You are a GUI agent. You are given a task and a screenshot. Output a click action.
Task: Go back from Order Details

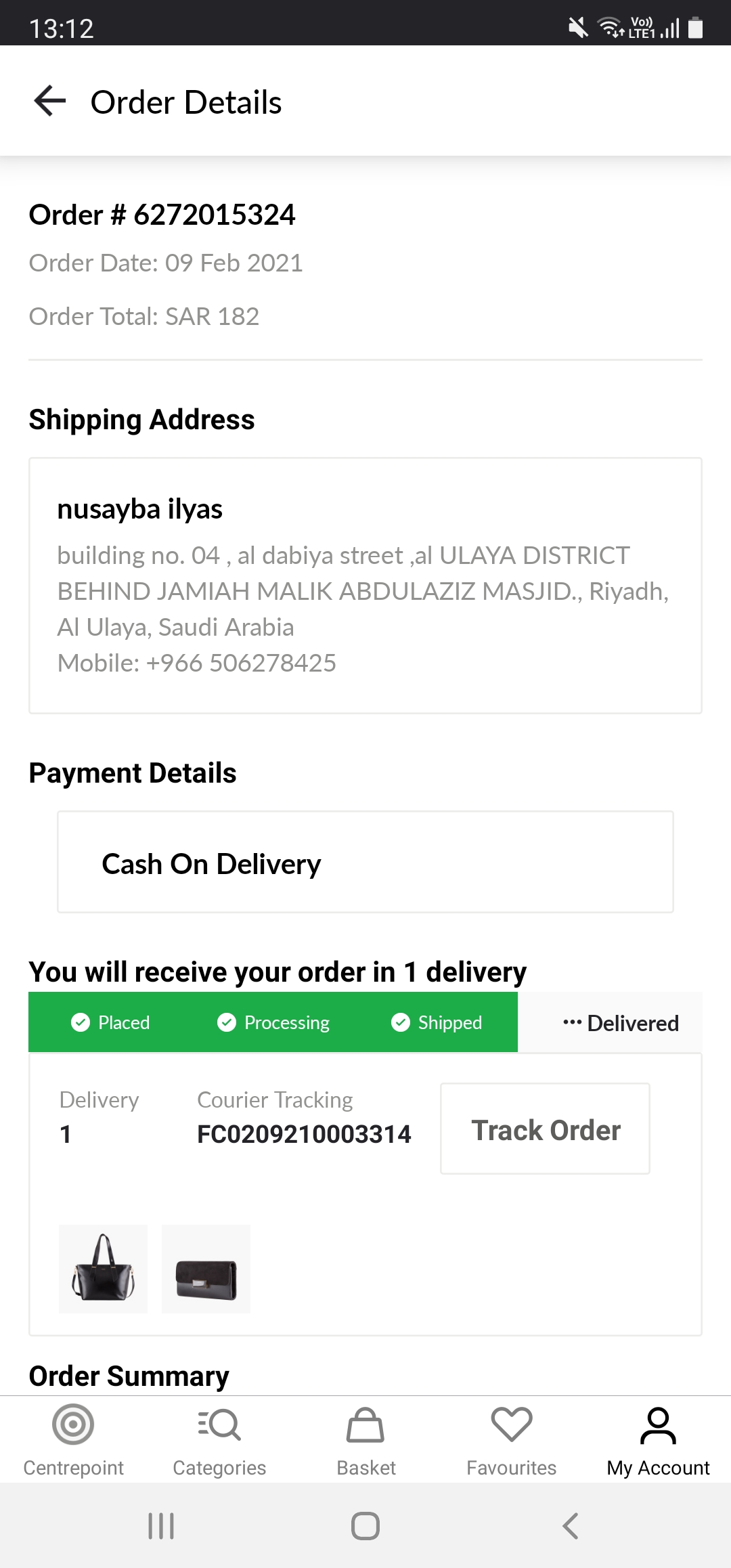tap(50, 102)
